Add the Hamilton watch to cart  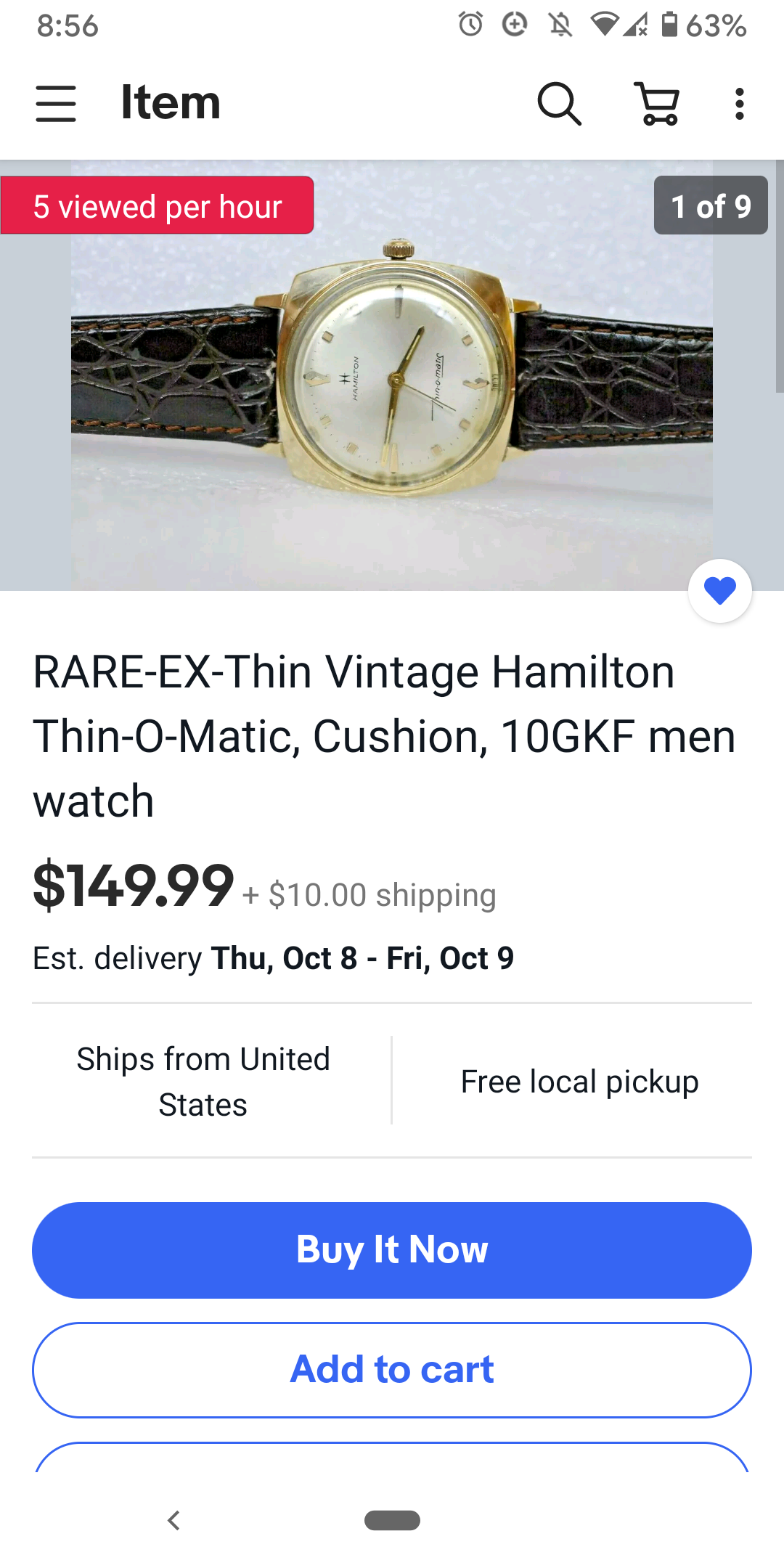click(392, 1370)
